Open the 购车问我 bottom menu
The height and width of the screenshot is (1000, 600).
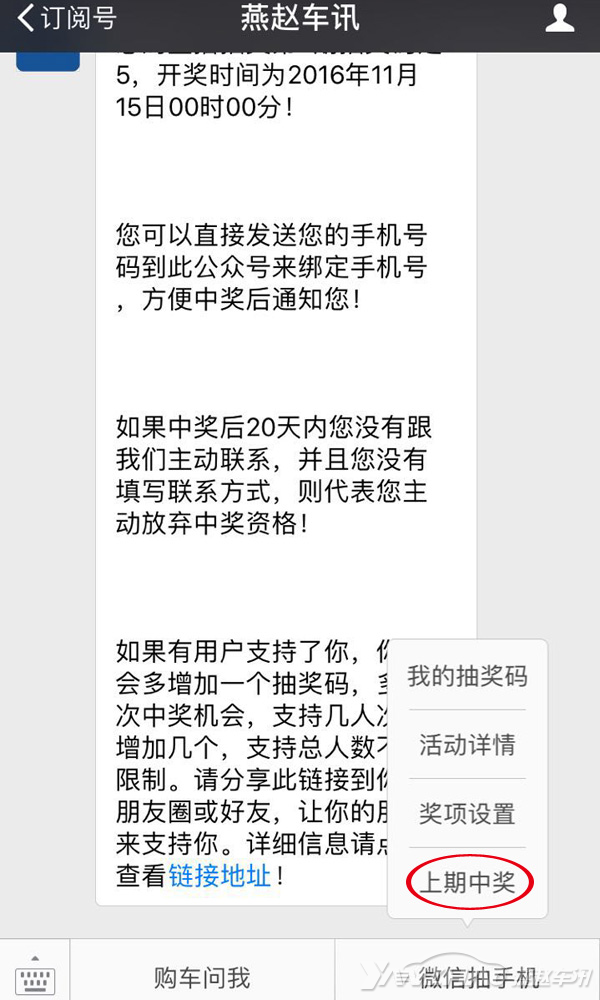coord(202,976)
